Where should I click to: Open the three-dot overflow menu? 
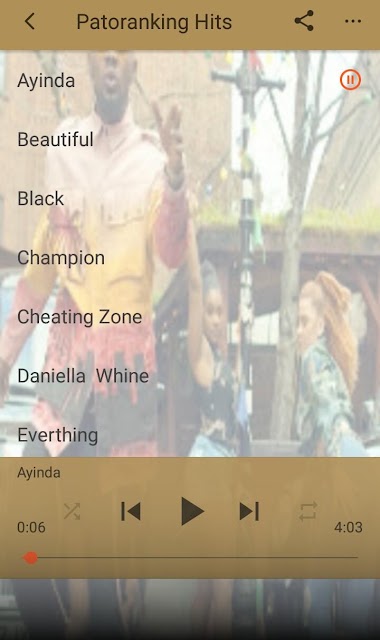click(353, 21)
